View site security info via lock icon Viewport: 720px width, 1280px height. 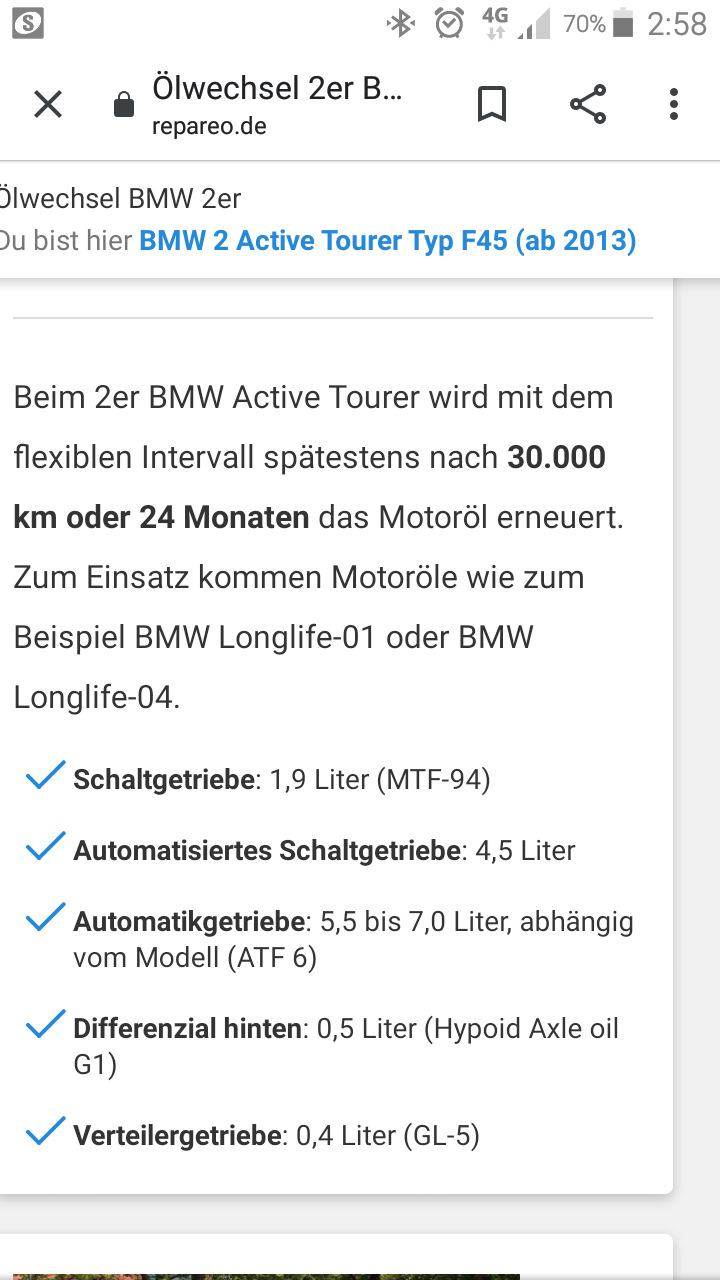[x=124, y=105]
